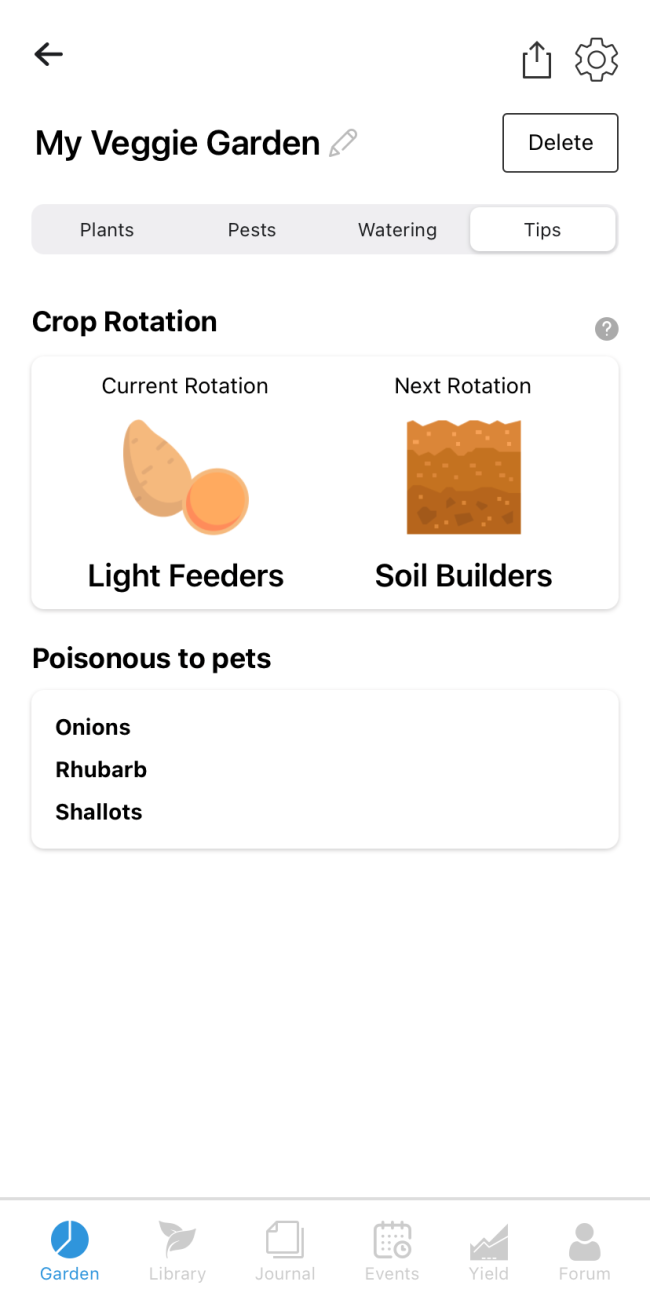Select the Tips segment
Screen dimensions: 650x1300
pos(543,230)
